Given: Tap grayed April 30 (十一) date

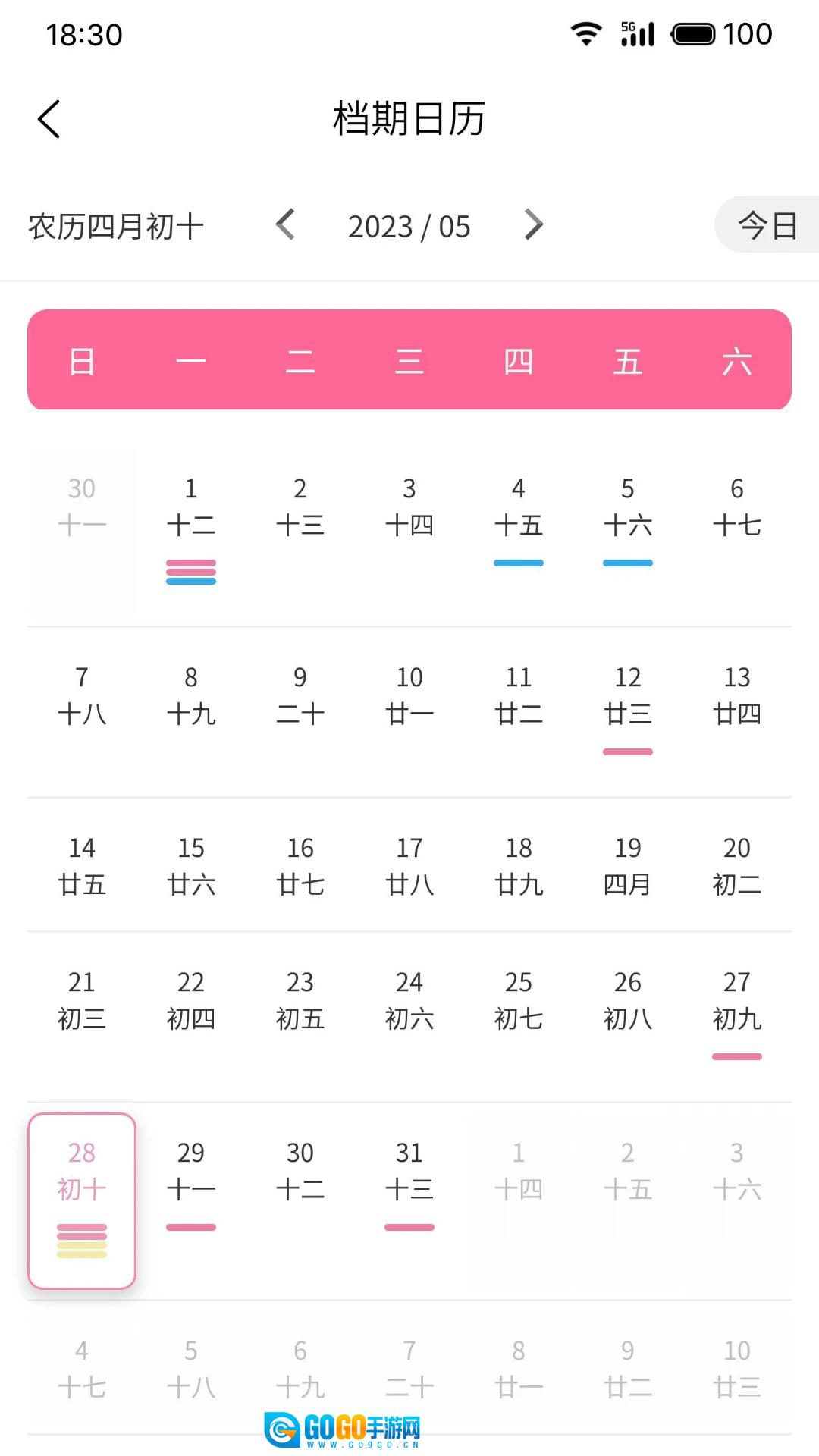Looking at the screenshot, I should click(x=82, y=523).
